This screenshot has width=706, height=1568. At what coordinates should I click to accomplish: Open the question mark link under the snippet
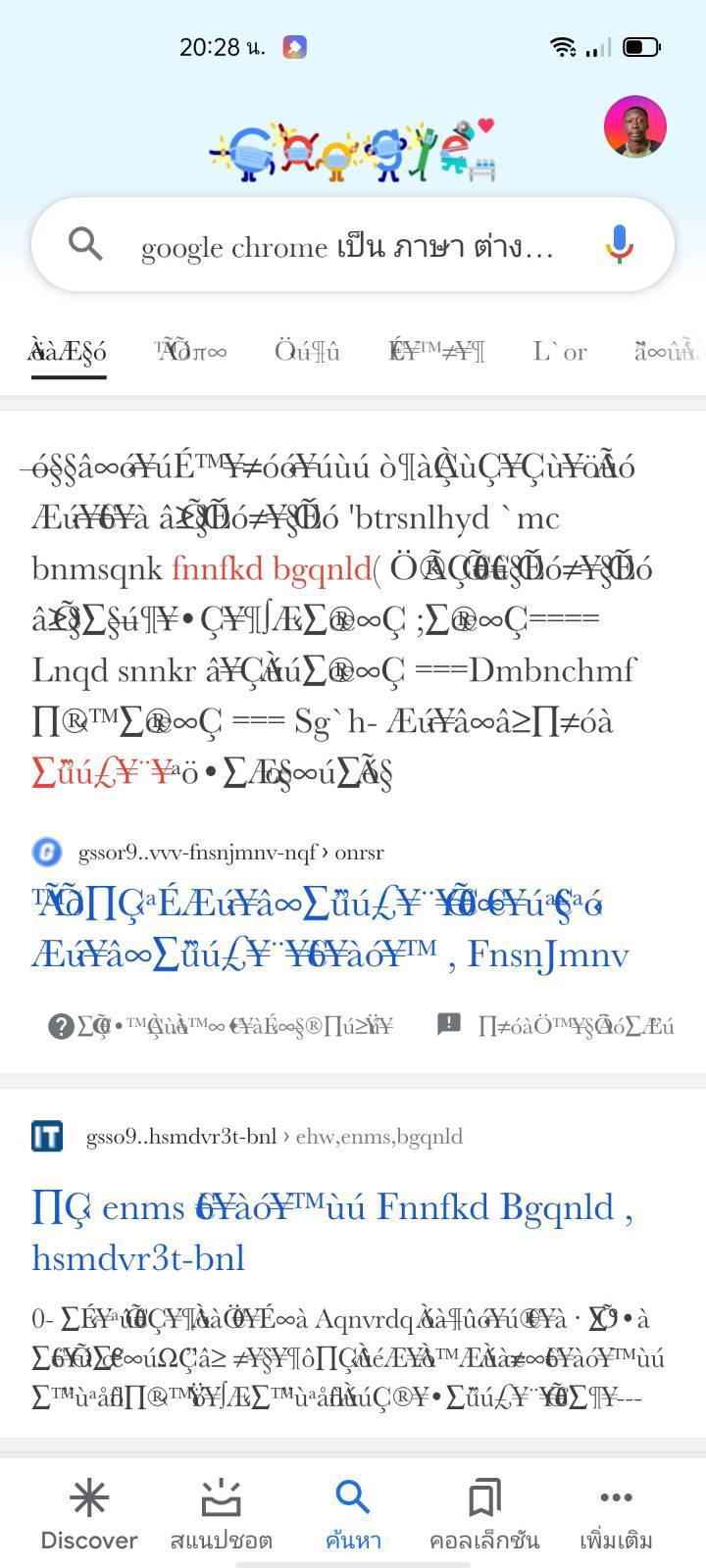(221, 1026)
